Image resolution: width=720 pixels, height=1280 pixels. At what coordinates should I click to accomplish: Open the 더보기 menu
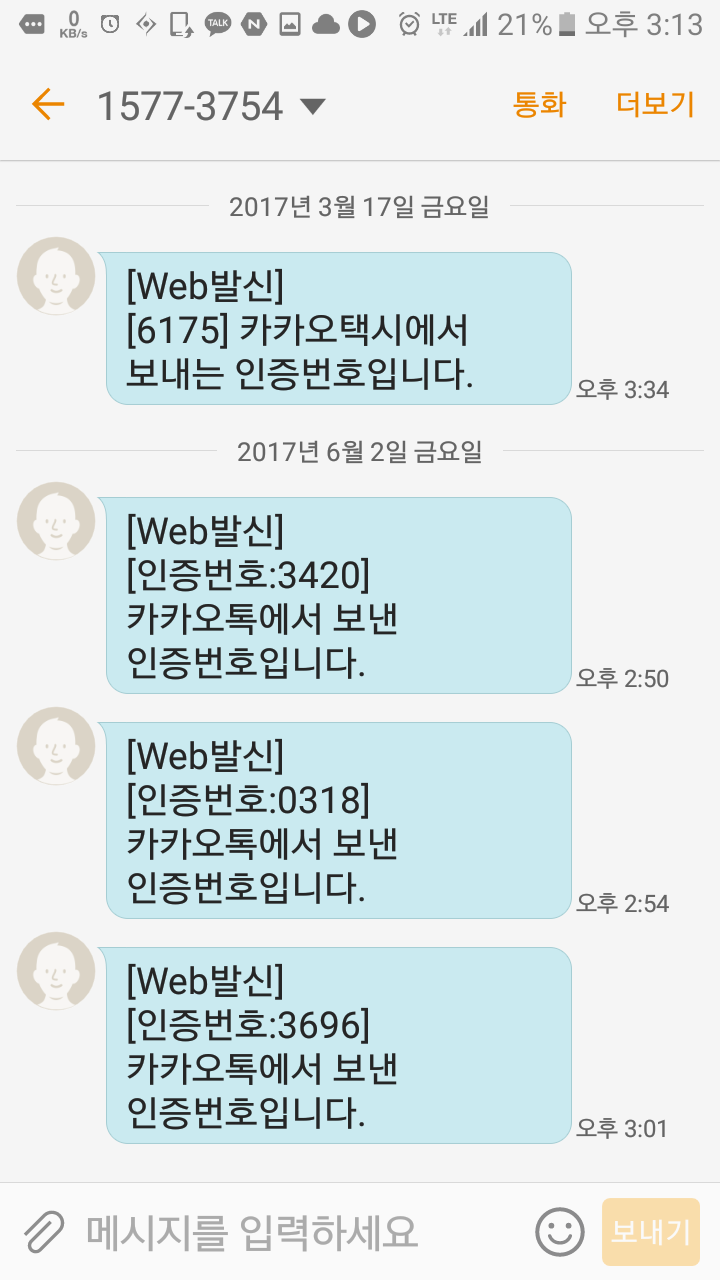click(655, 105)
